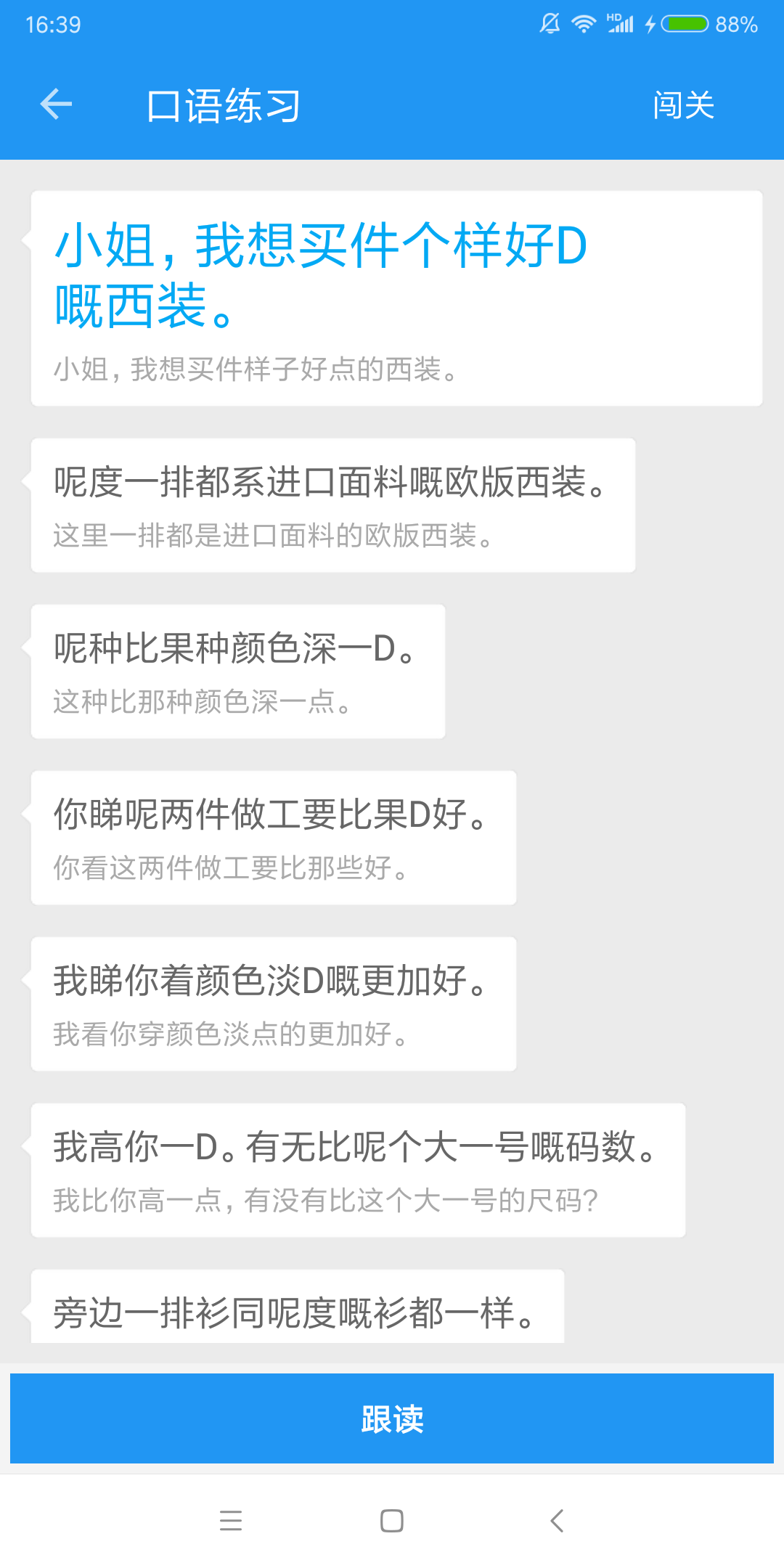Screen dimensions: 784x1568
Task: Open the 闯关 challenge mode
Action: 681,105
